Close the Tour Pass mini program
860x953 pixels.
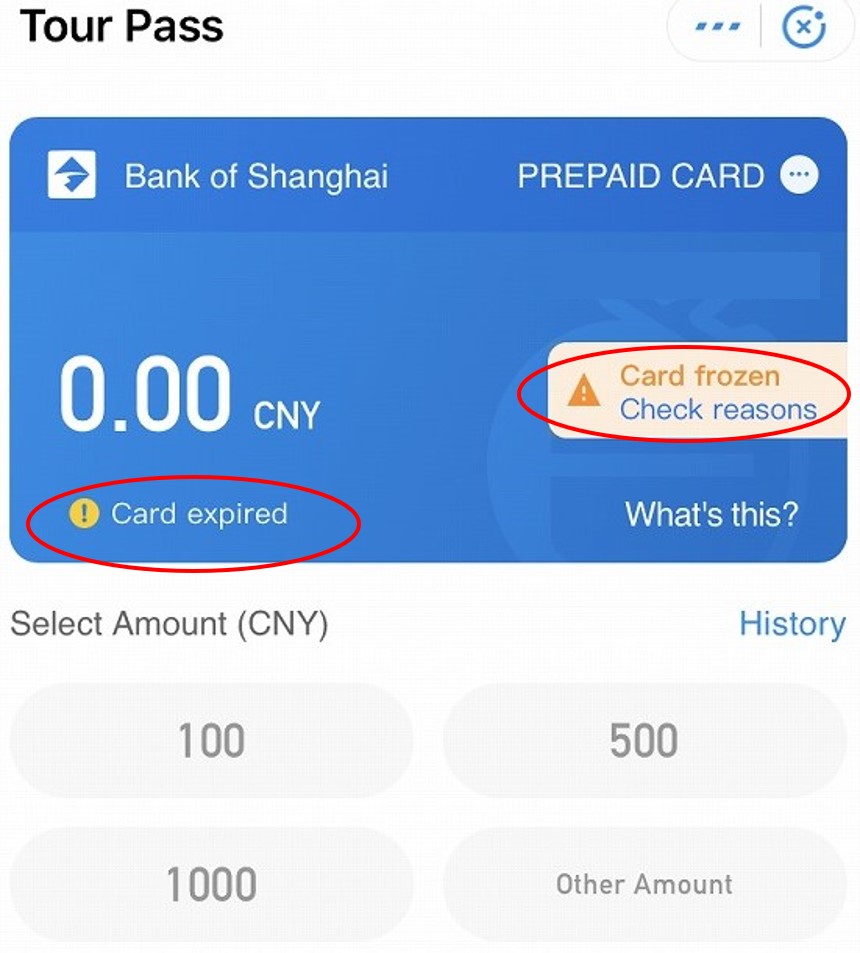803,27
